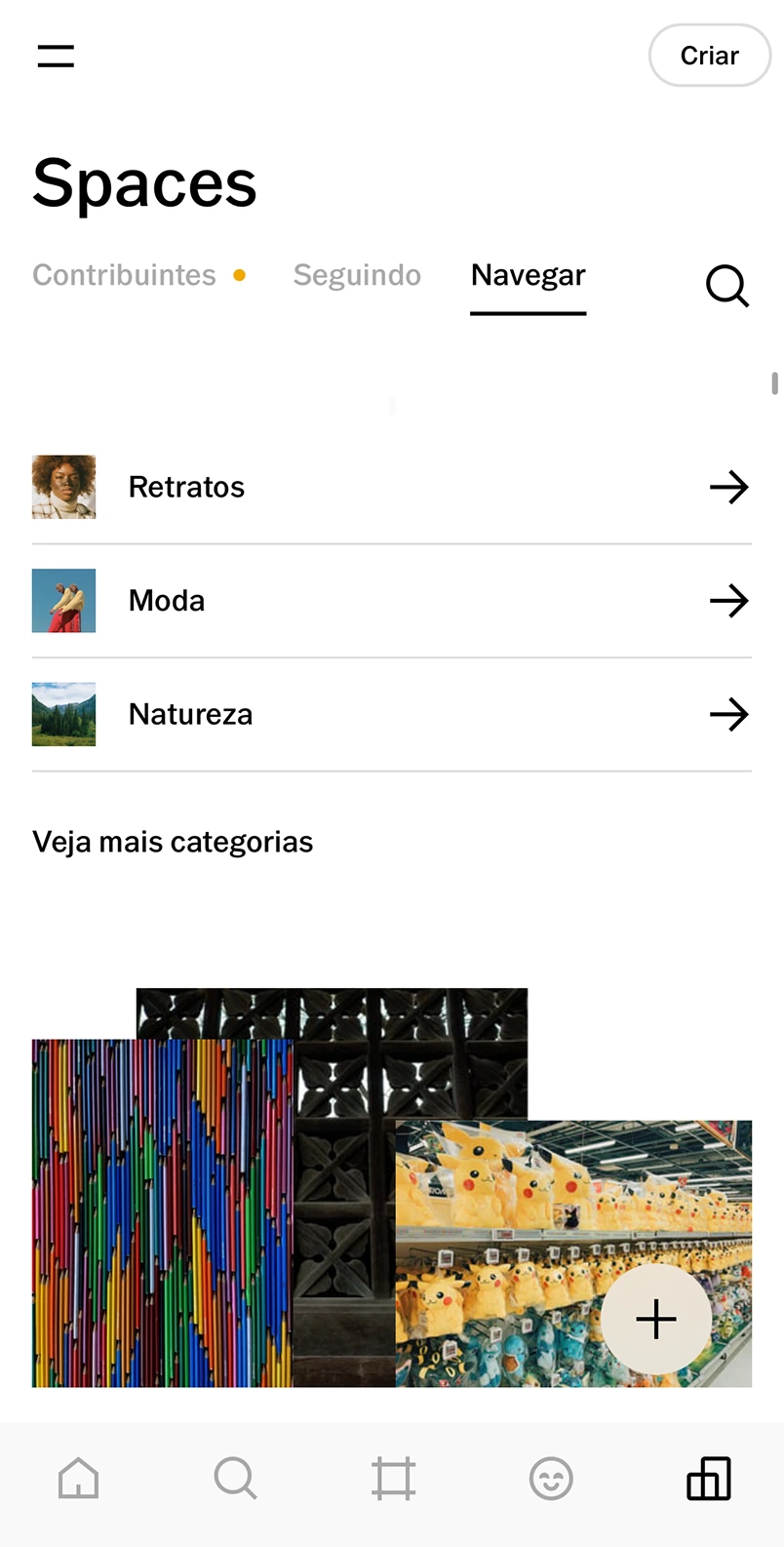Open the hamburger menu icon

click(x=55, y=56)
